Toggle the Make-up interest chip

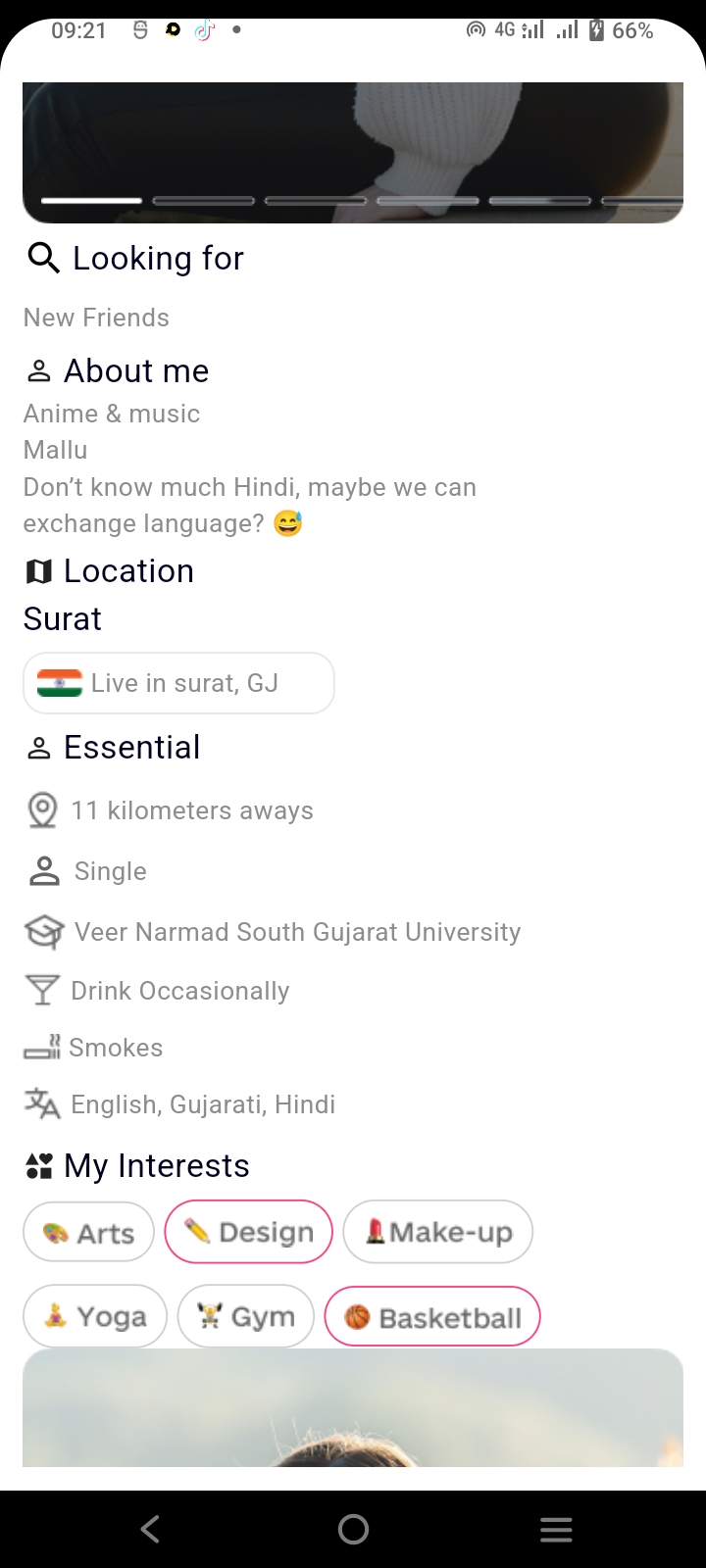pos(437,1231)
